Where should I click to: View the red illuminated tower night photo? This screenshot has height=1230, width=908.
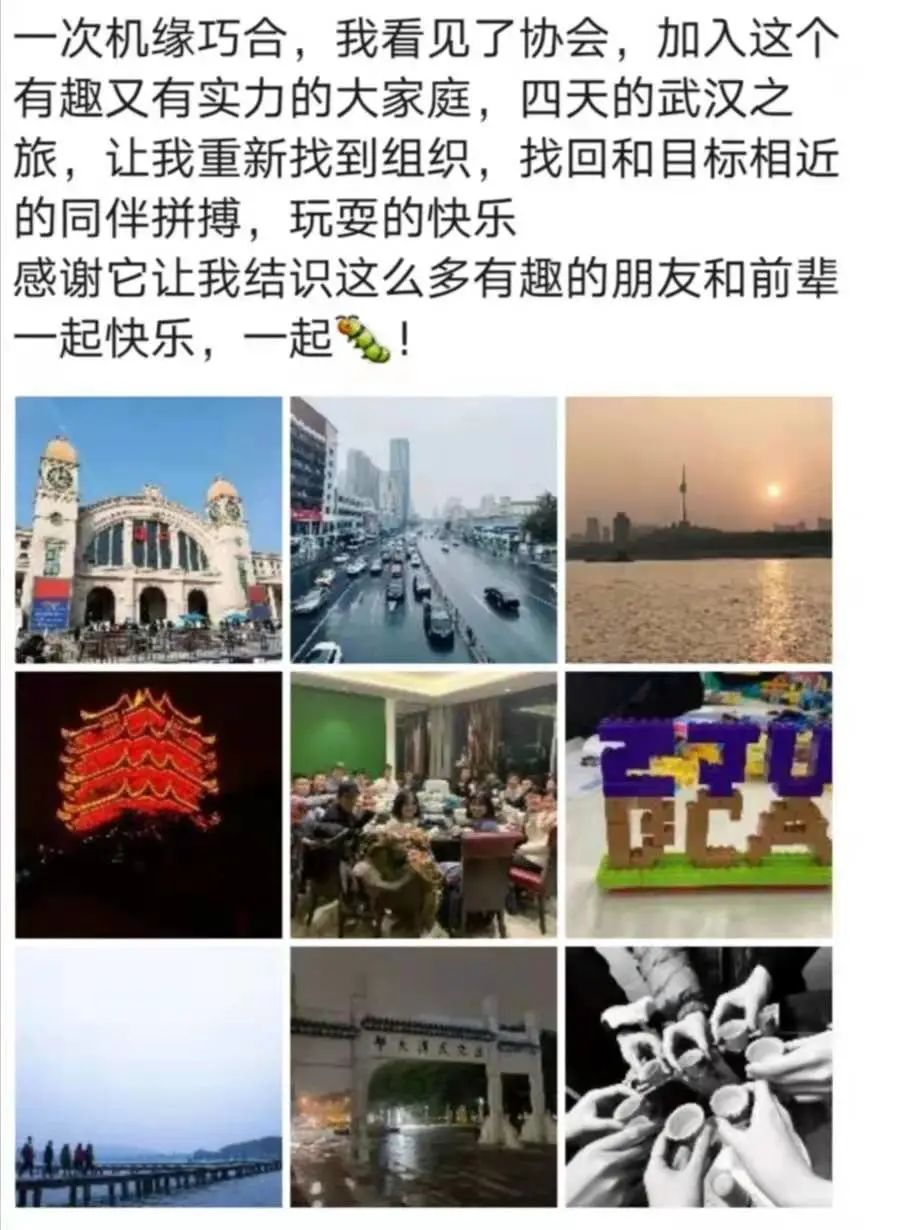[x=149, y=804]
